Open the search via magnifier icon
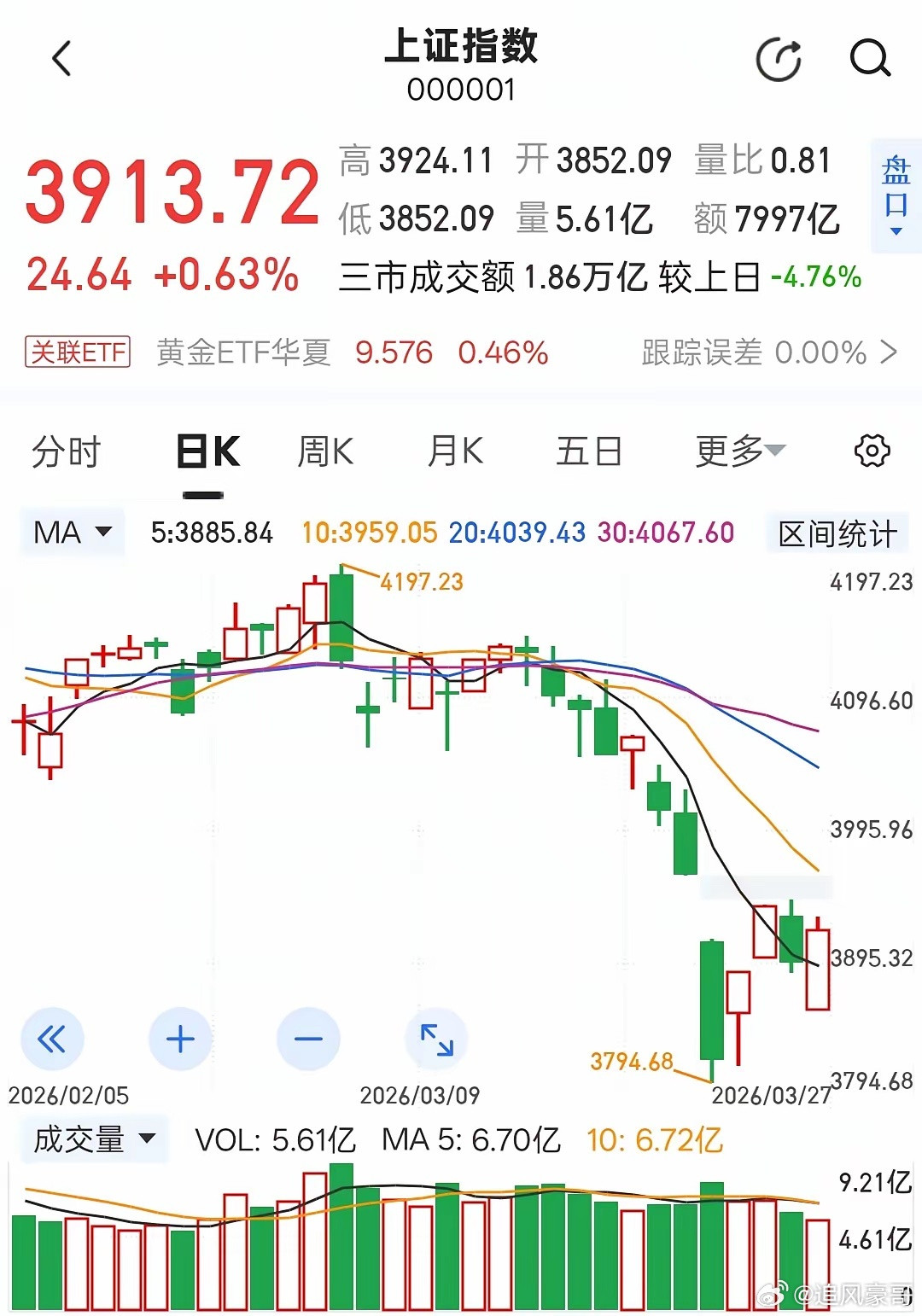The image size is (922, 1316). [867, 59]
